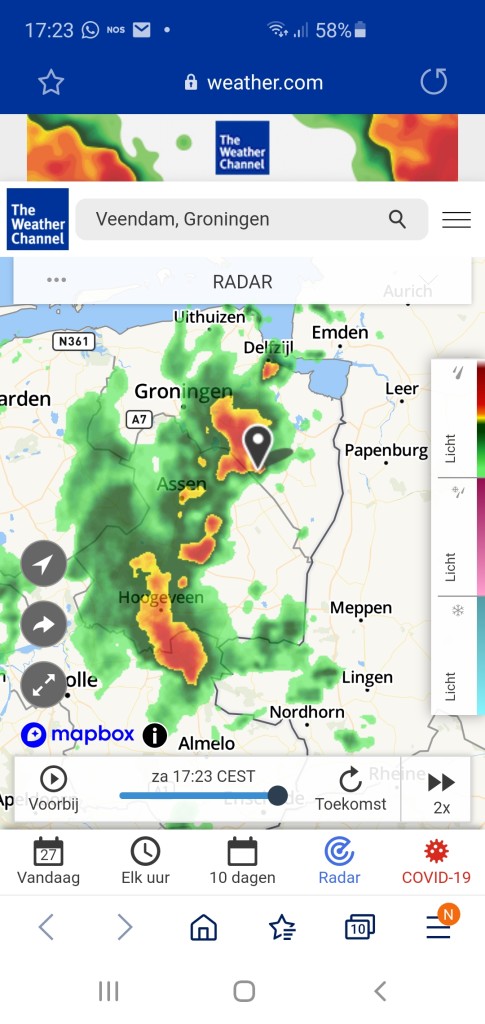Switch to the Vandaag tab
The width and height of the screenshot is (485, 1024).
(x=48, y=861)
